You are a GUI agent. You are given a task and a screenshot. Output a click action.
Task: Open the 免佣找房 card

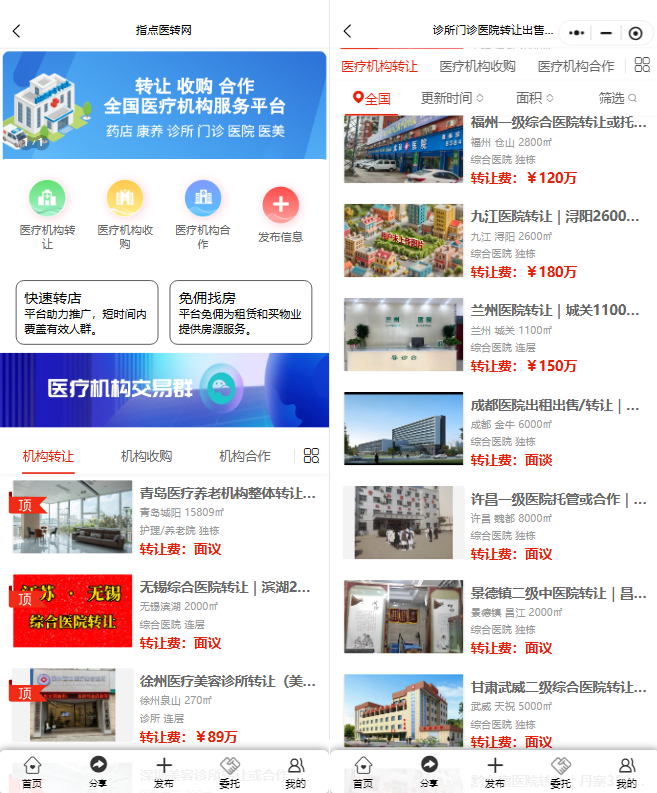(x=240, y=312)
